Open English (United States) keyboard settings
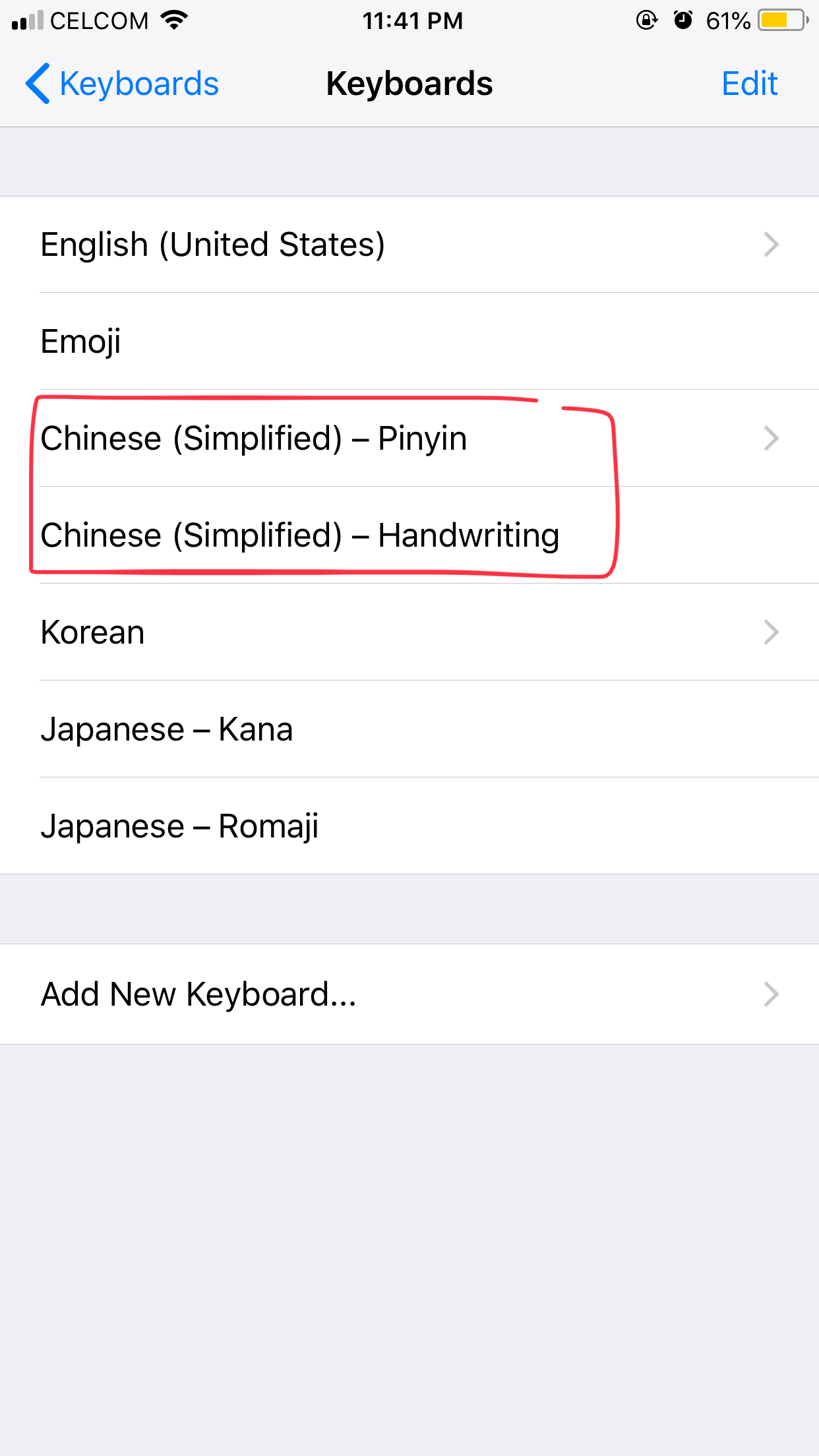Viewport: 819px width, 1456px height. coord(409,245)
